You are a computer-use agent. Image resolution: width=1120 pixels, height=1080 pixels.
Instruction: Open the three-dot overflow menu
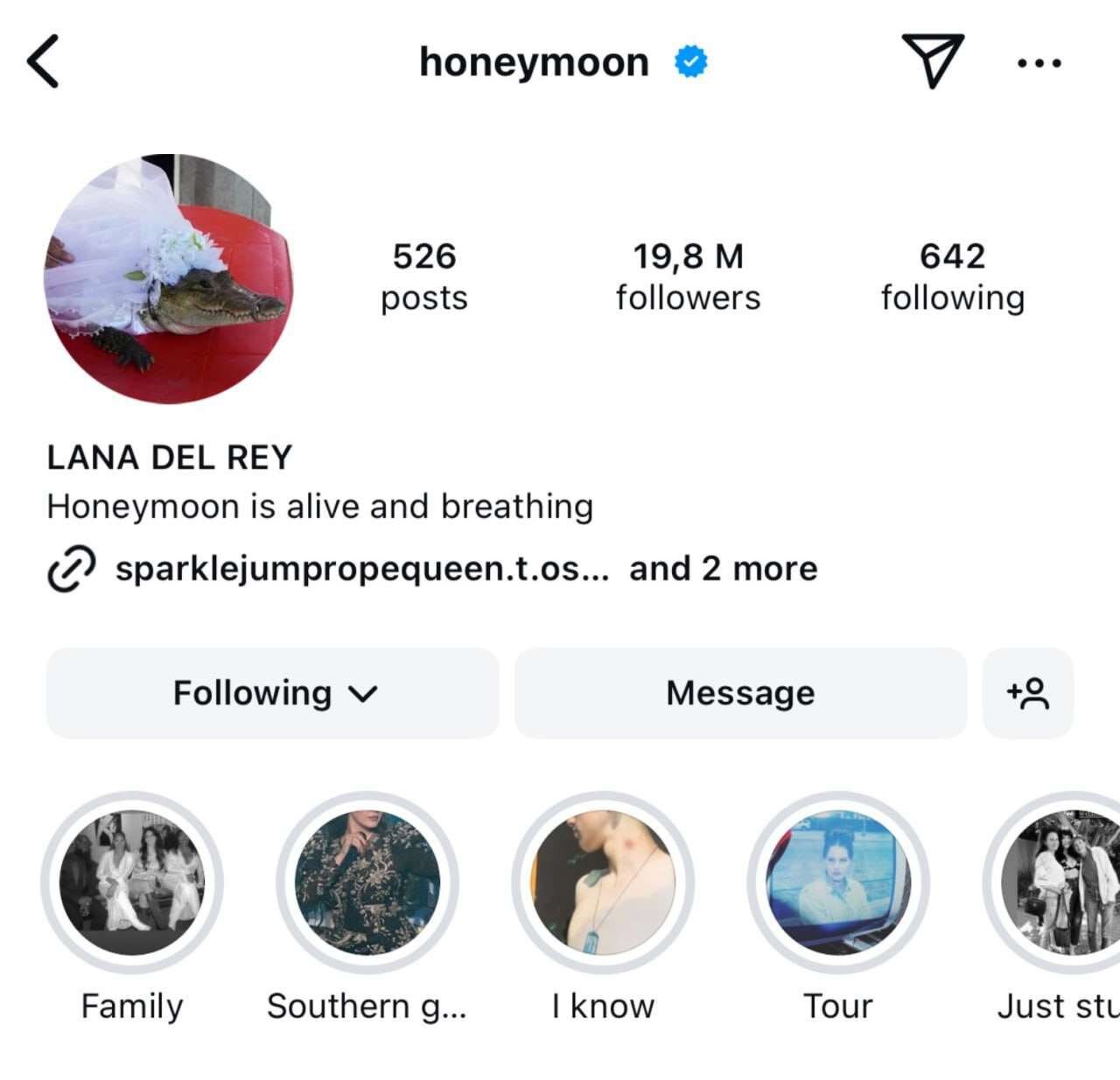point(1039,63)
